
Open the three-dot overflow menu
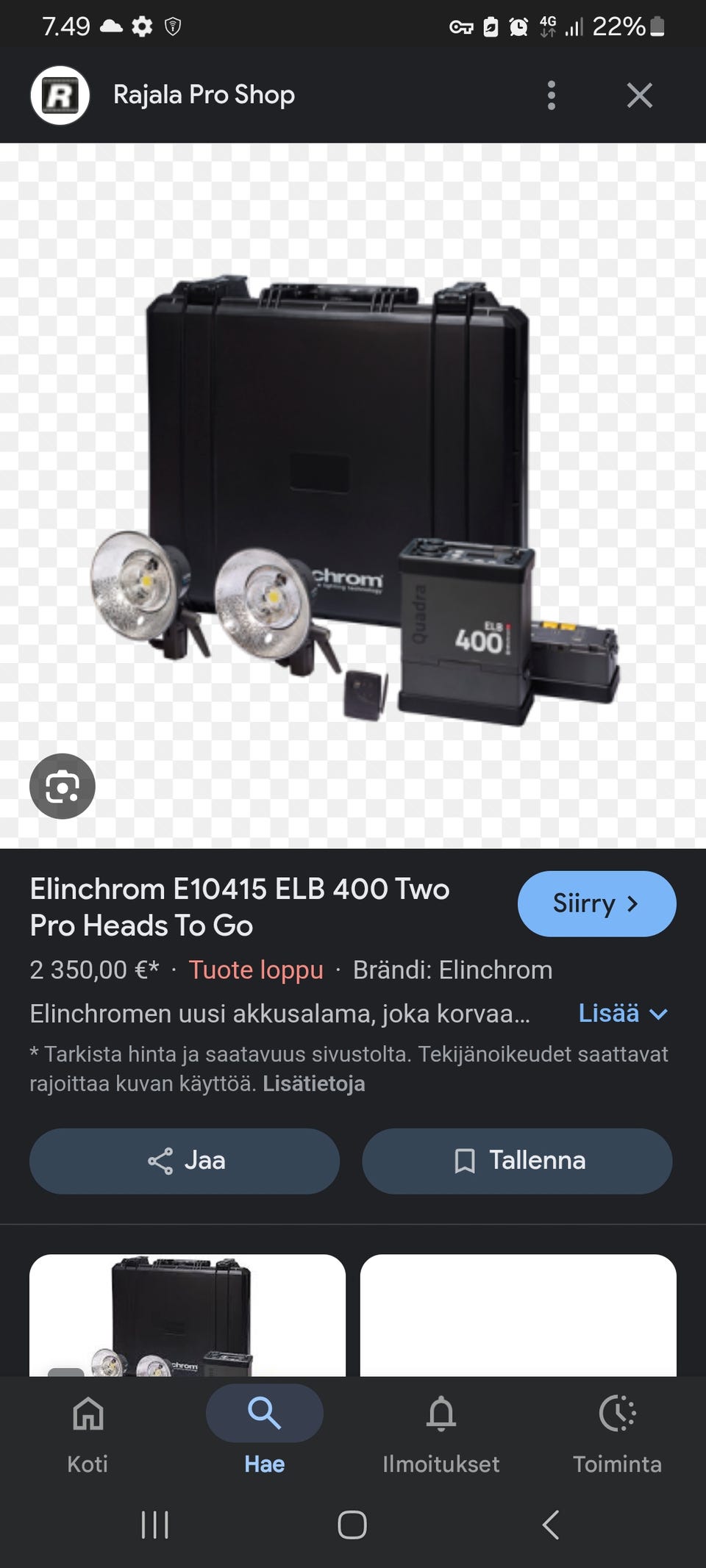click(x=551, y=96)
